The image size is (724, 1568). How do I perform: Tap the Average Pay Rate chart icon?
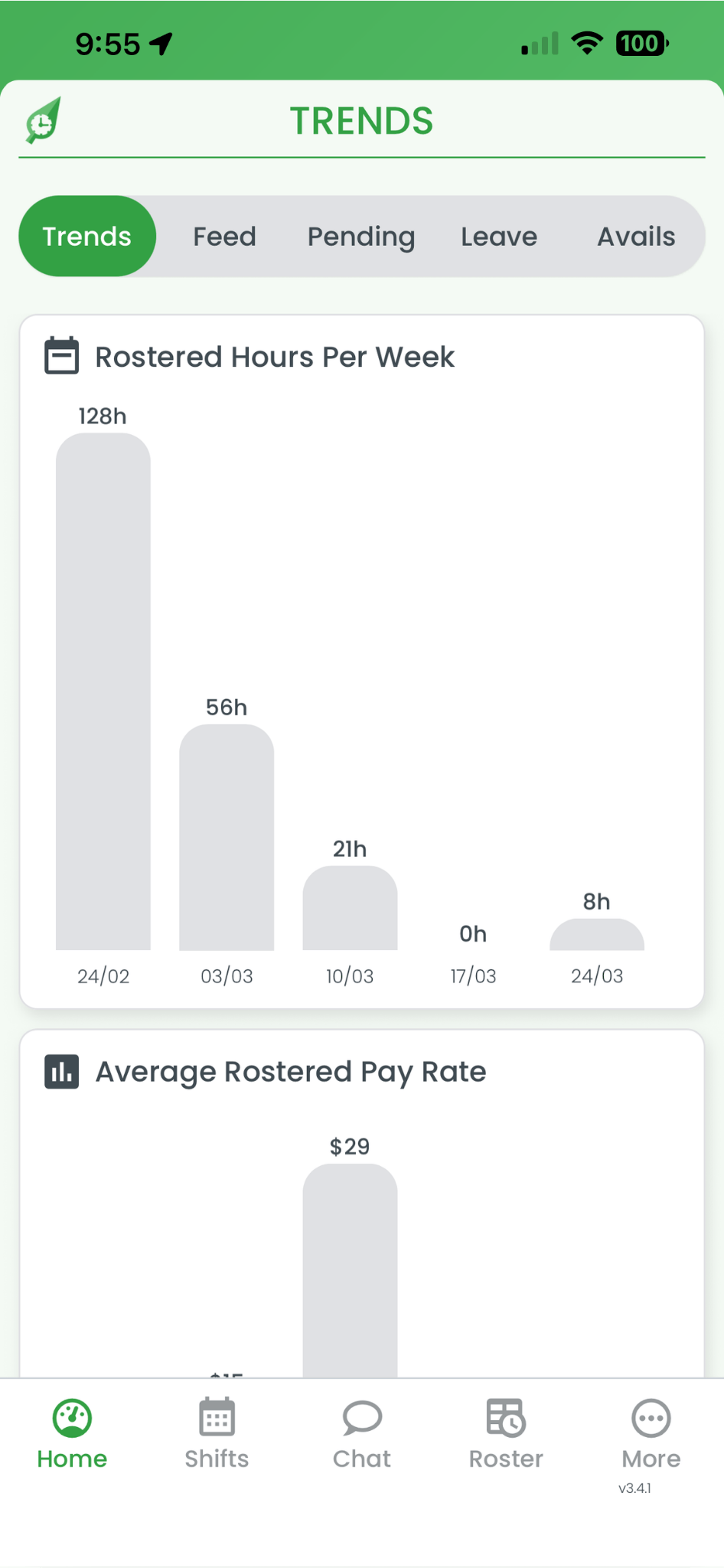click(x=62, y=1070)
